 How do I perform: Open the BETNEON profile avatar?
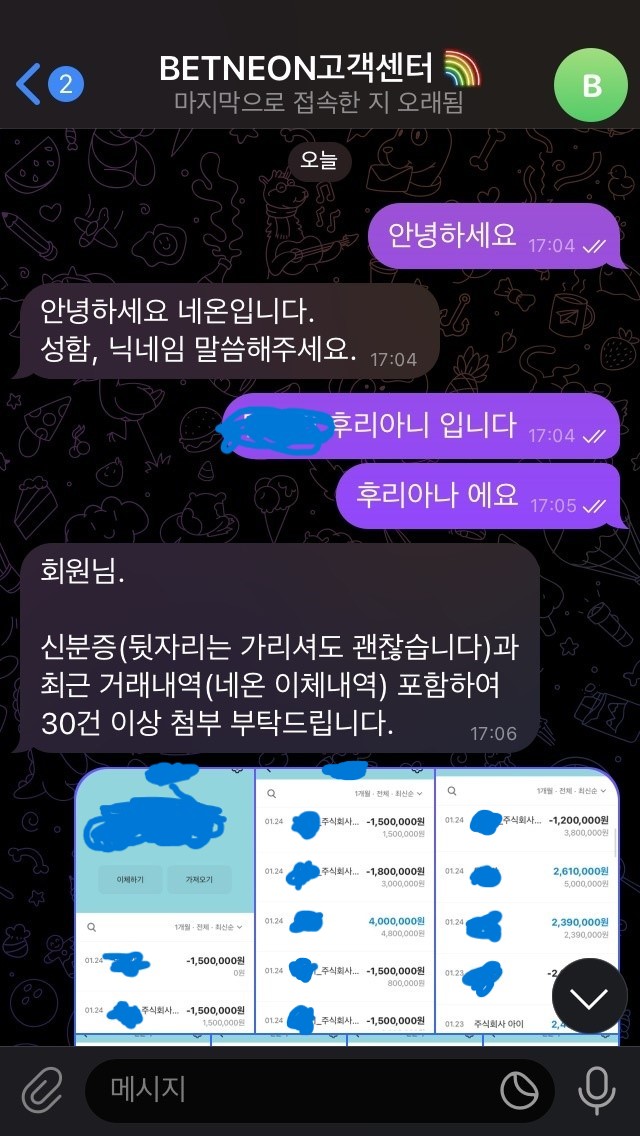click(591, 85)
